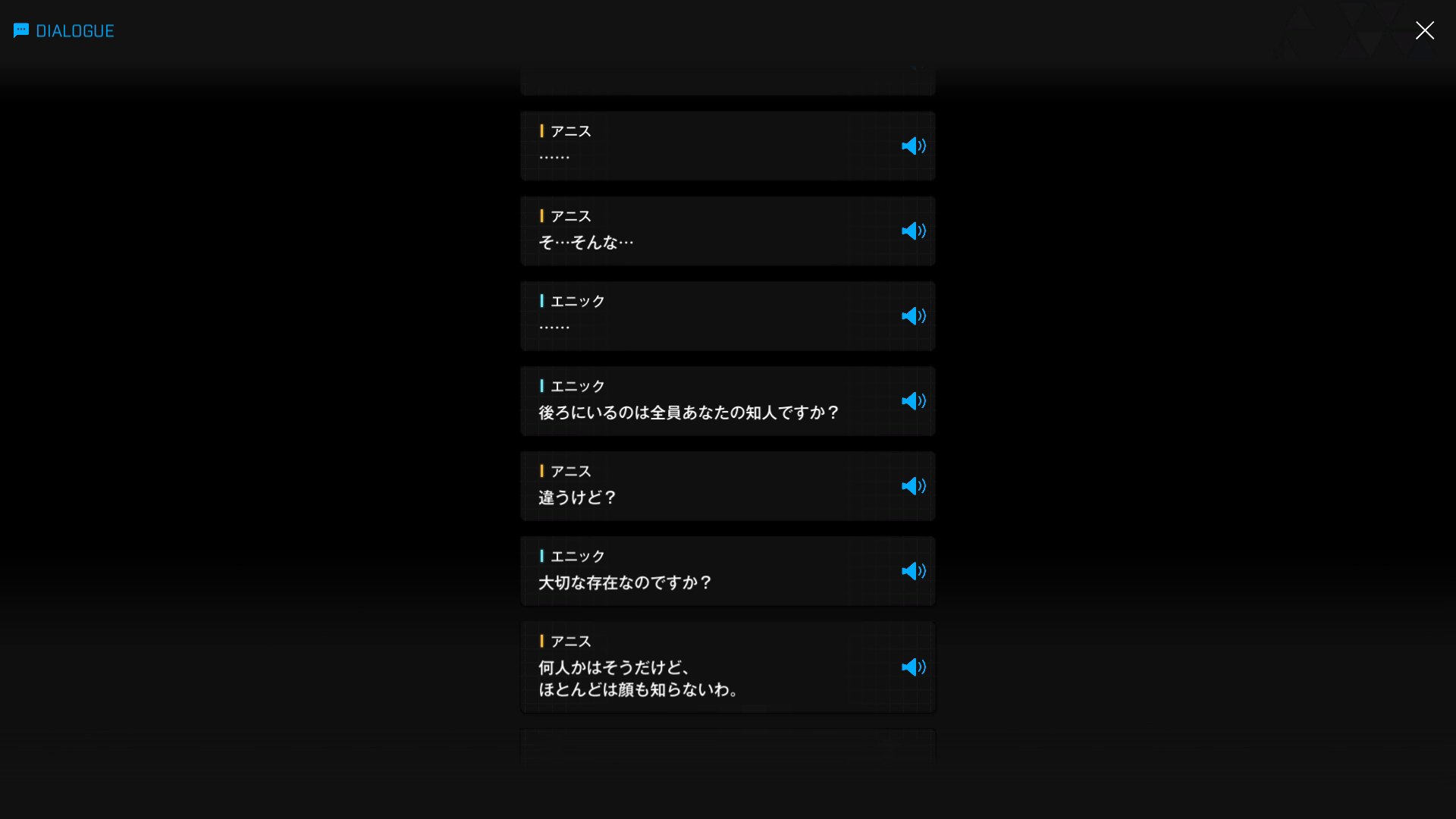1456x819 pixels.
Task: Play voice for エニック's '……' line
Action: point(913,315)
